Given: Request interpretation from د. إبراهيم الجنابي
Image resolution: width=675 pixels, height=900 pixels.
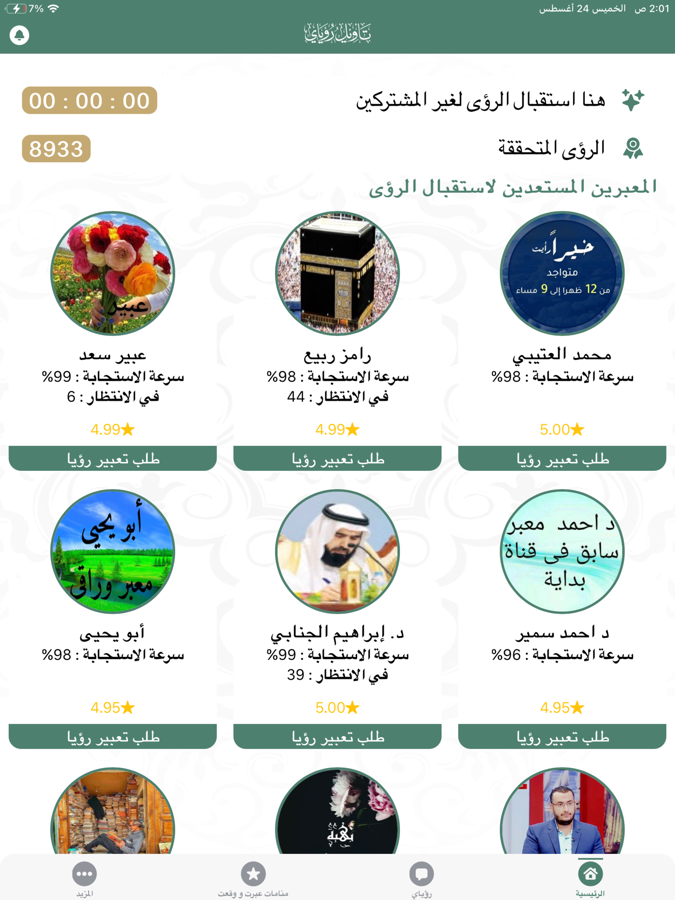Looking at the screenshot, I should pos(338,736).
